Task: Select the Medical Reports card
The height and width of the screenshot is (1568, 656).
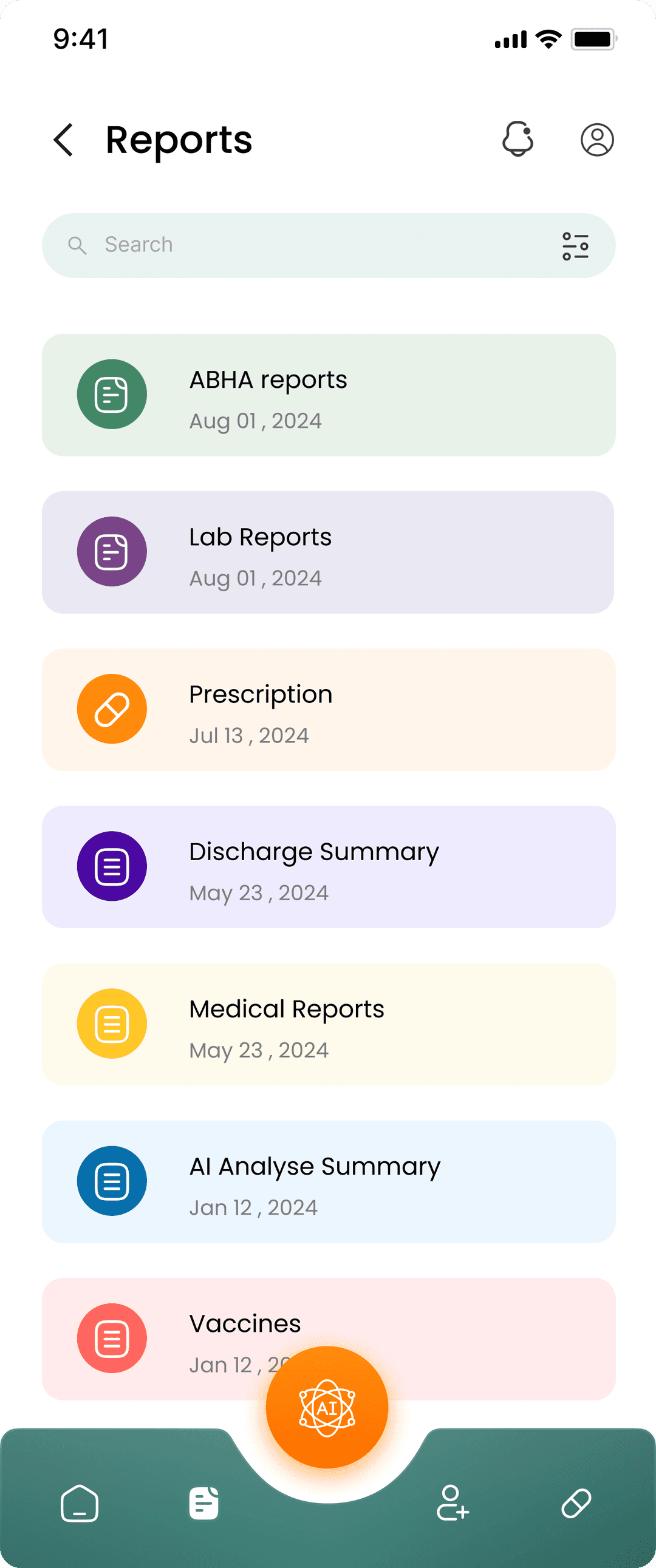Action: 329,1024
